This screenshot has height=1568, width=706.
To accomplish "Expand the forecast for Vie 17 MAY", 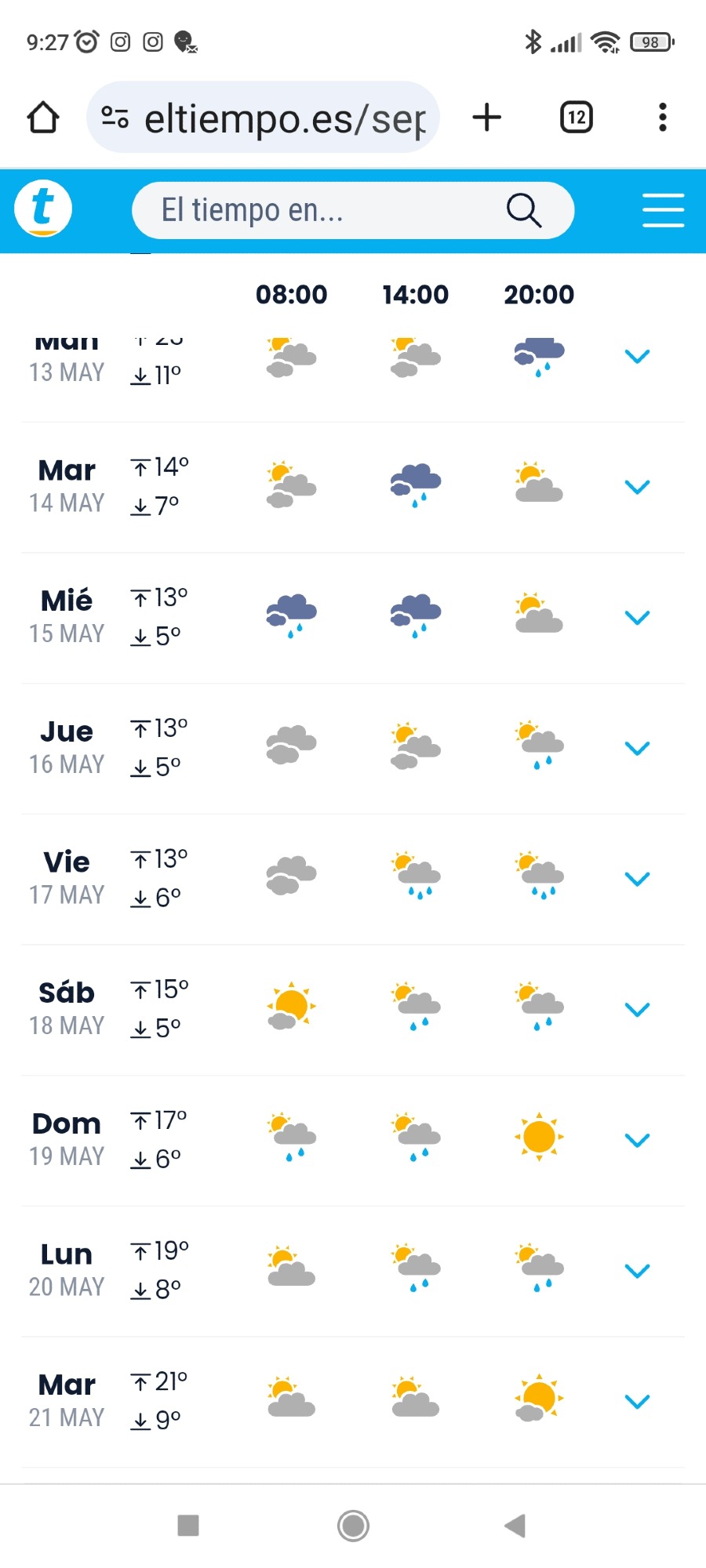I will (637, 879).
